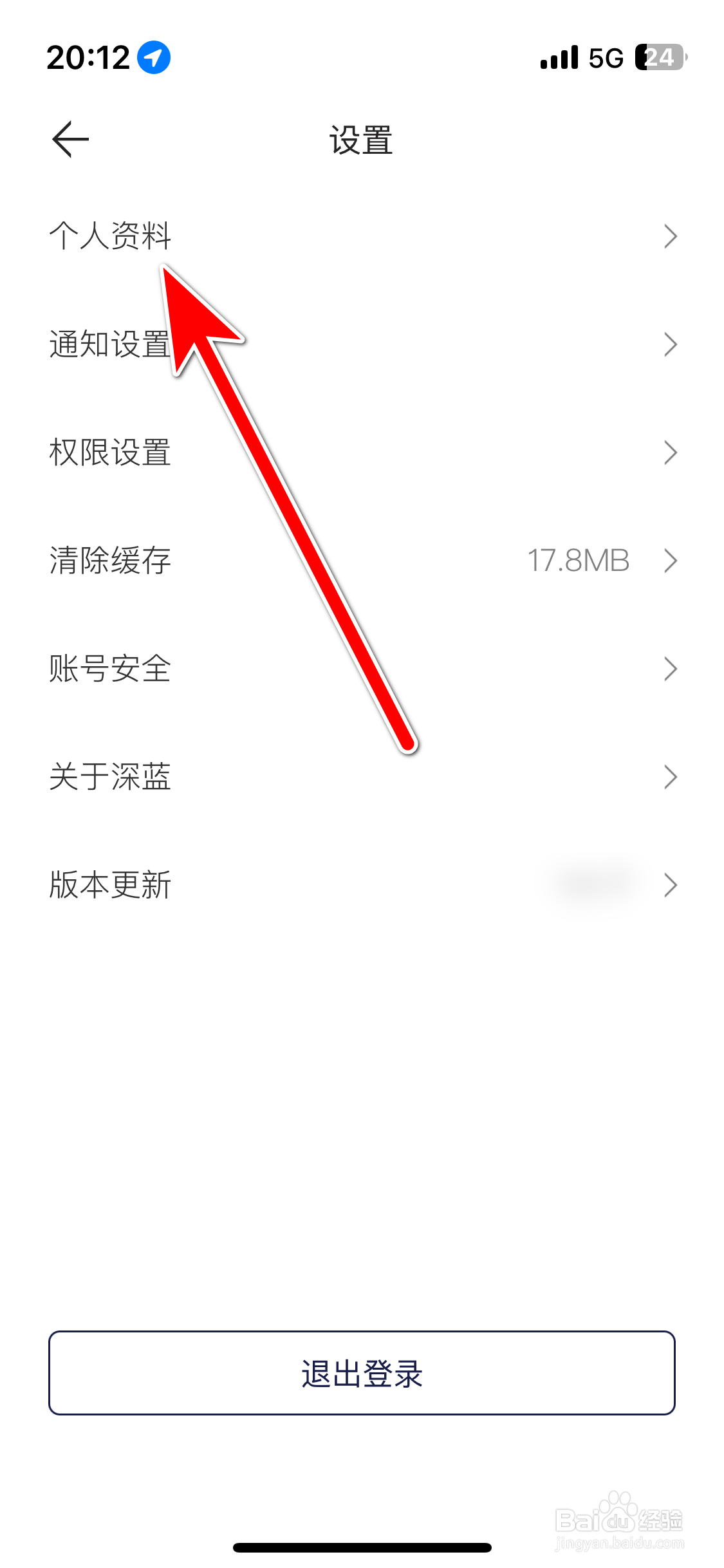724x1568 pixels.
Task: Expand the 权限设置 row chevron
Action: (x=669, y=453)
